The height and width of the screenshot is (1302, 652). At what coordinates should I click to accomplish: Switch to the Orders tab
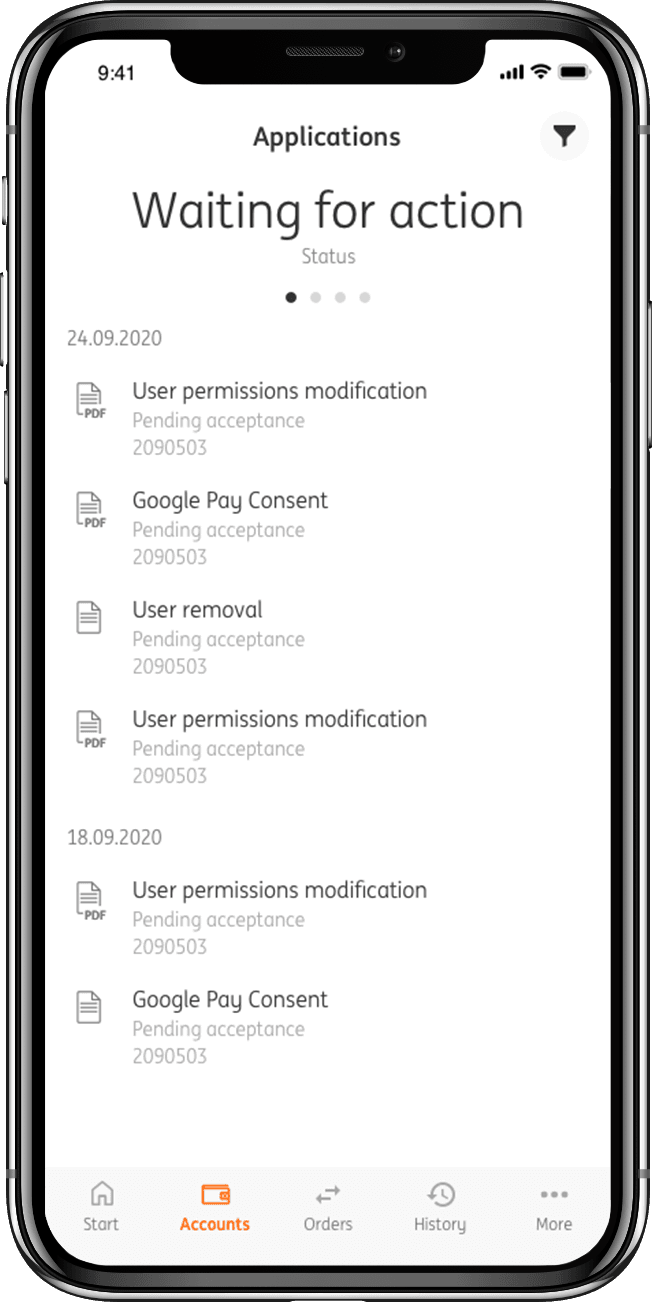point(328,1206)
